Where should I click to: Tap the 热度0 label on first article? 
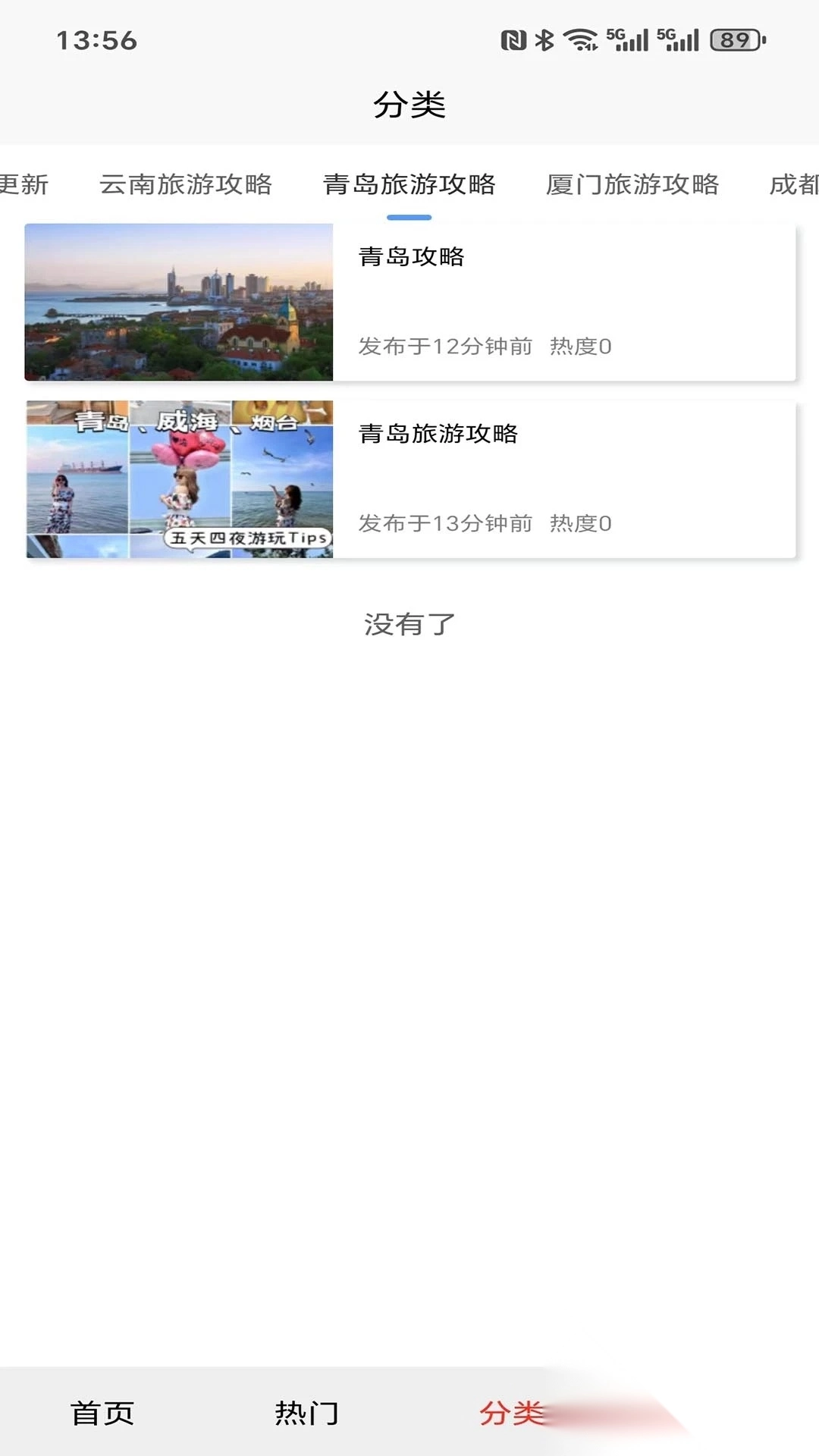(579, 347)
